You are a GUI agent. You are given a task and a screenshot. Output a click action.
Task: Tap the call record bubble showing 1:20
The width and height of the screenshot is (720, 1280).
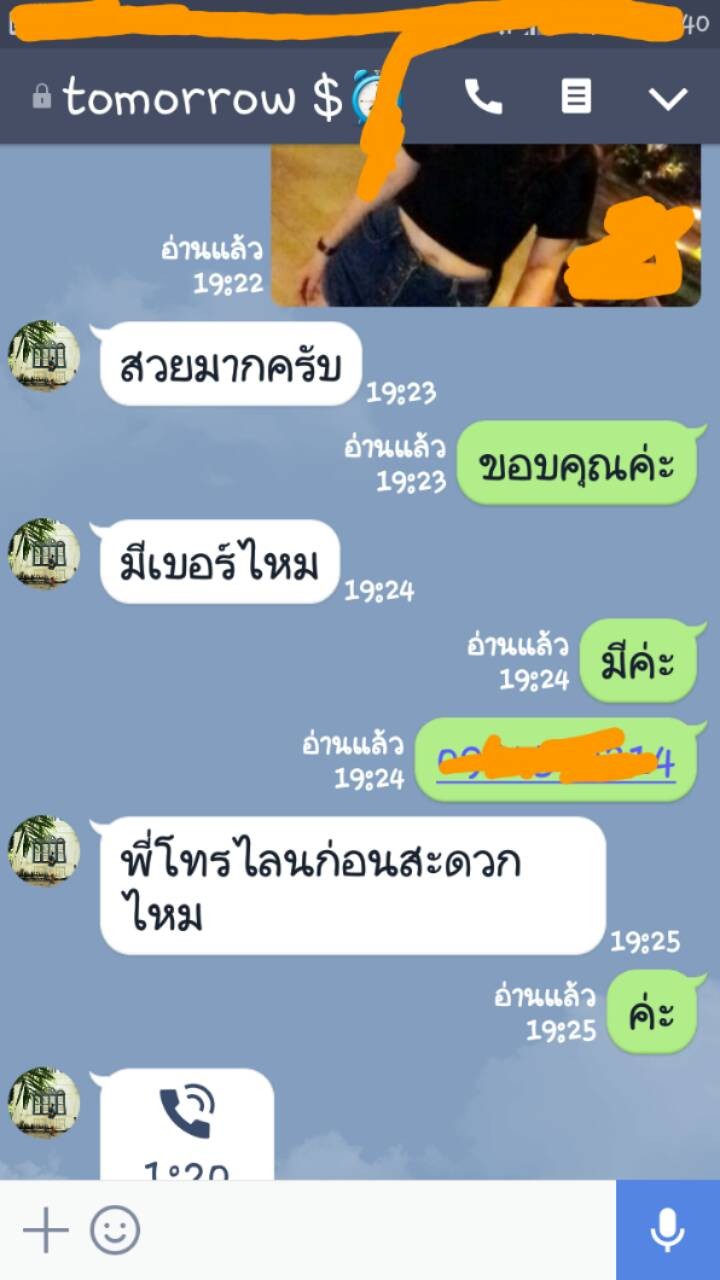click(187, 1125)
